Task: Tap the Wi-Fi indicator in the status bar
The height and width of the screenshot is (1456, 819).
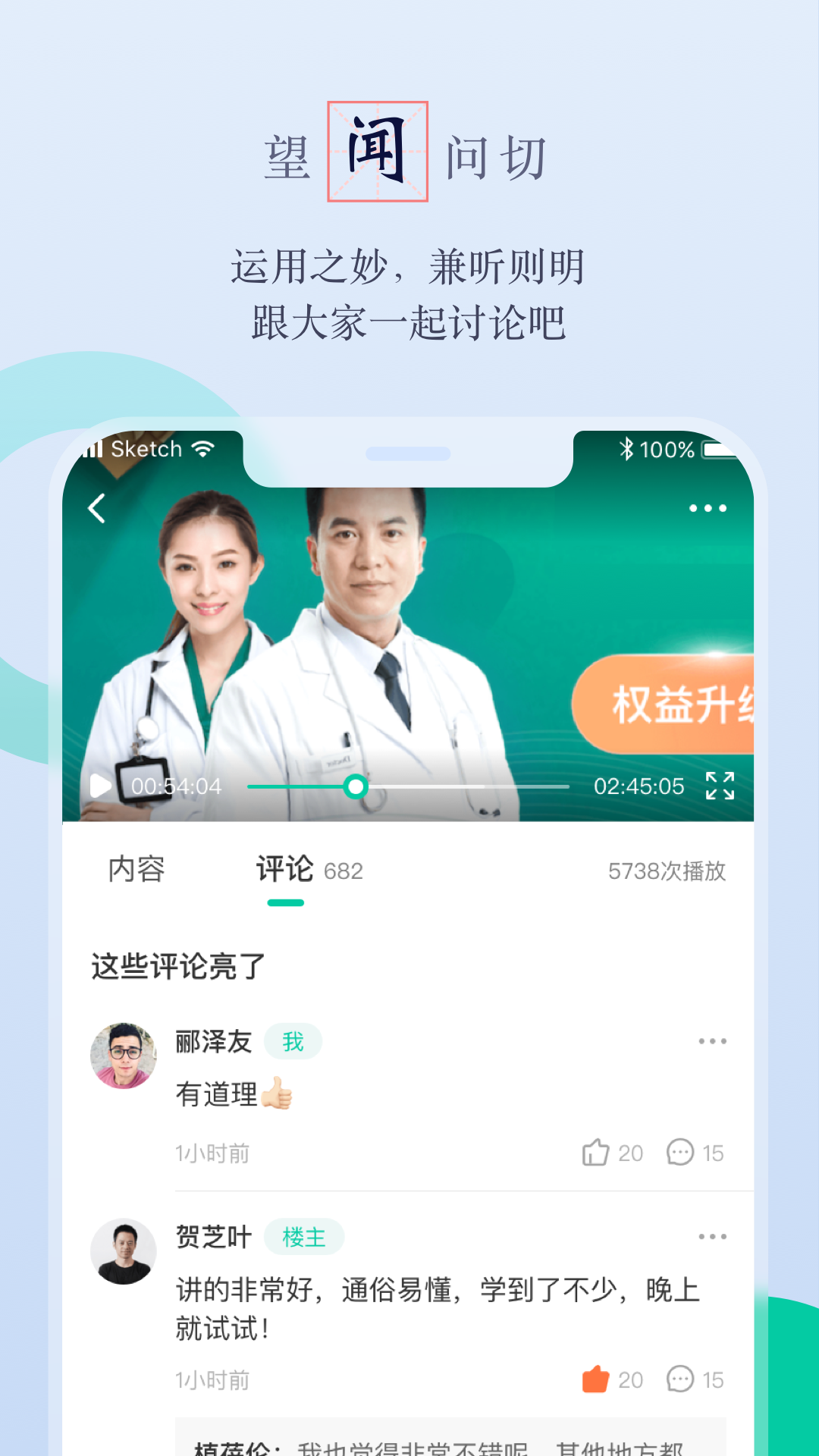Action: (x=202, y=448)
